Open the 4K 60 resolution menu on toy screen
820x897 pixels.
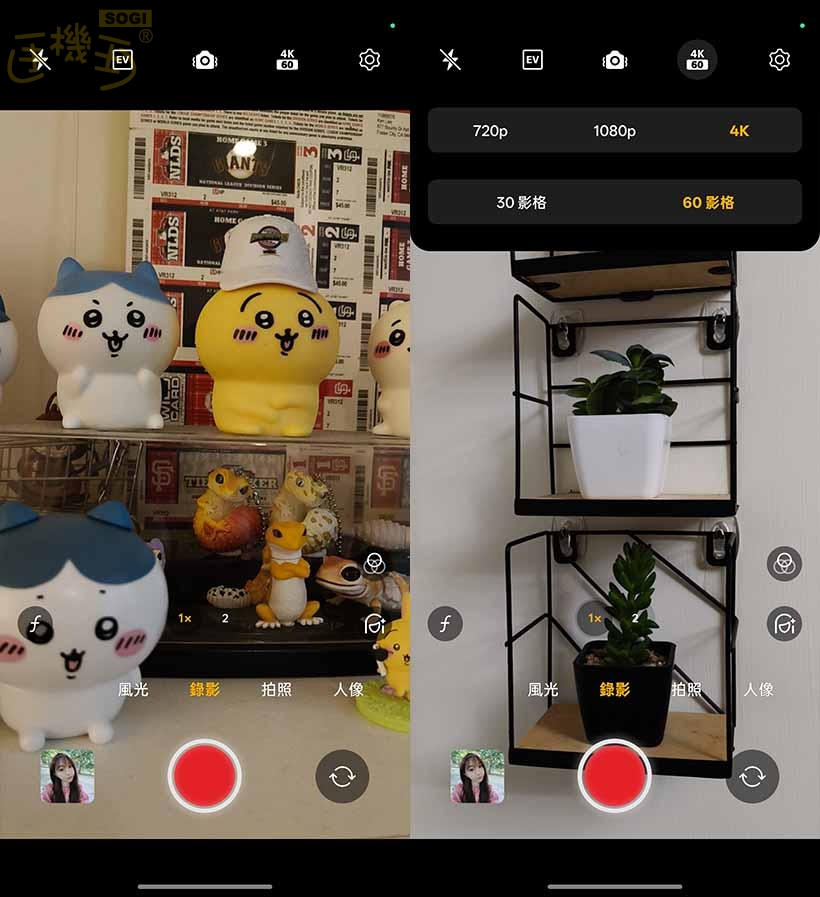click(287, 60)
